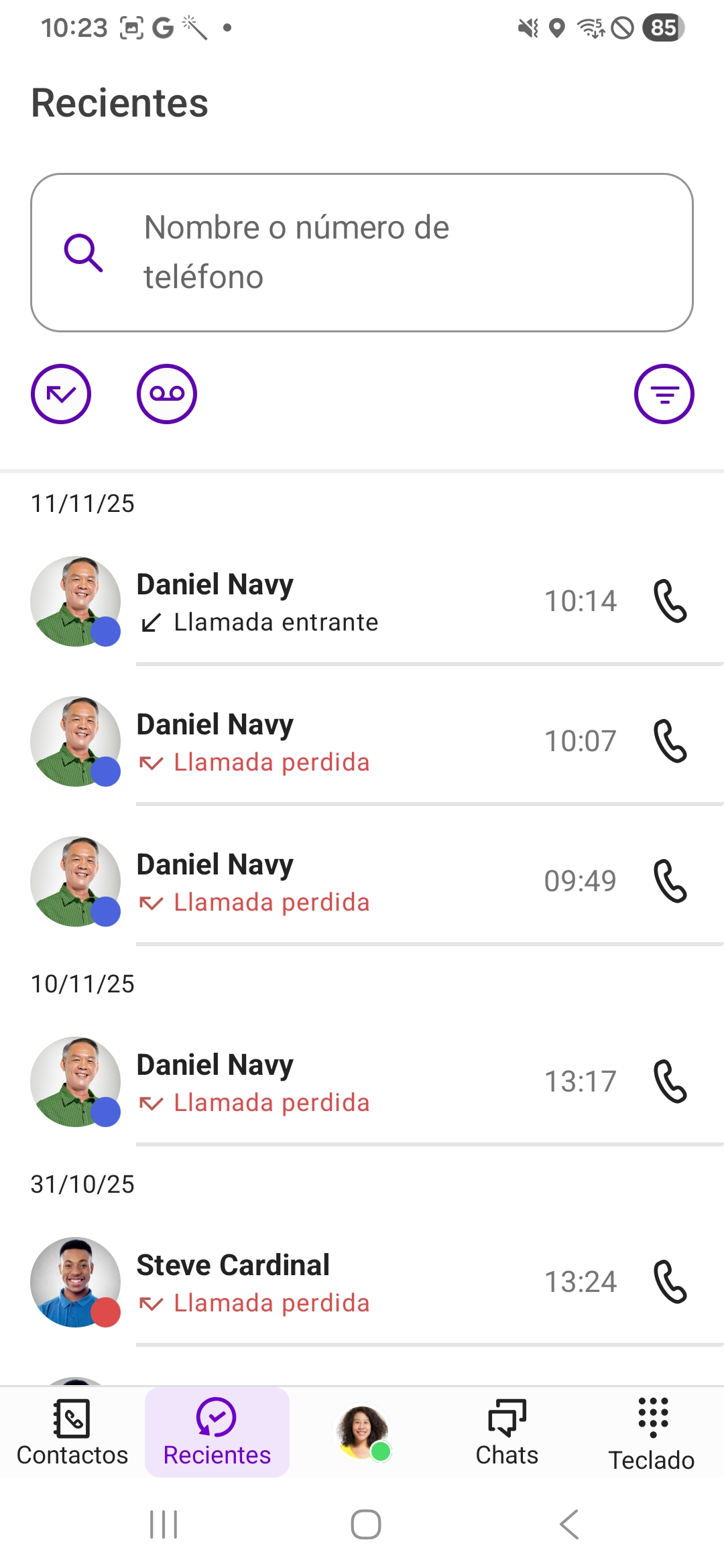Show voicemail messages filter

pyautogui.click(x=167, y=394)
